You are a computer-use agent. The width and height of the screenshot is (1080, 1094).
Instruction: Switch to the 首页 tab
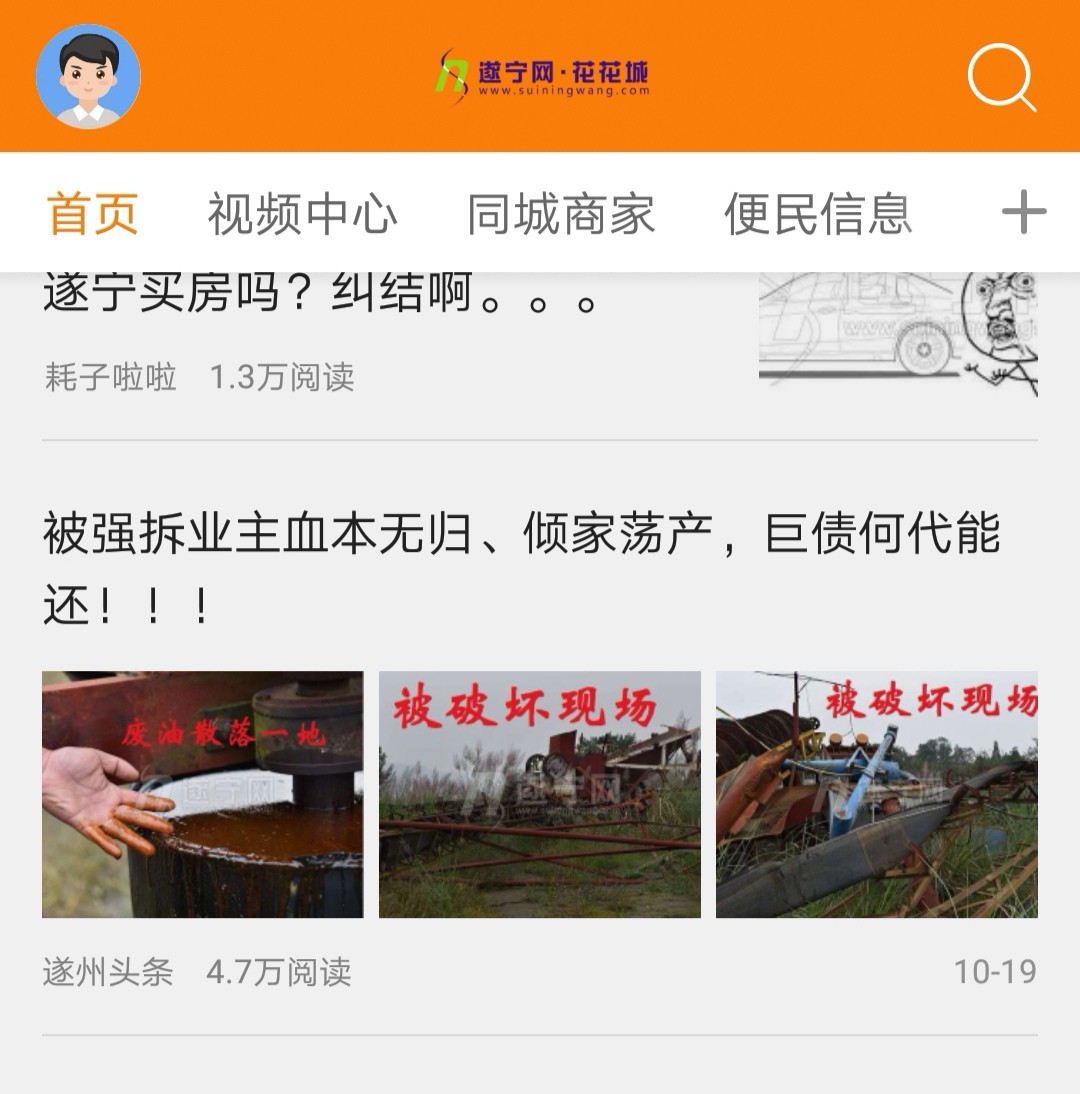[92, 213]
